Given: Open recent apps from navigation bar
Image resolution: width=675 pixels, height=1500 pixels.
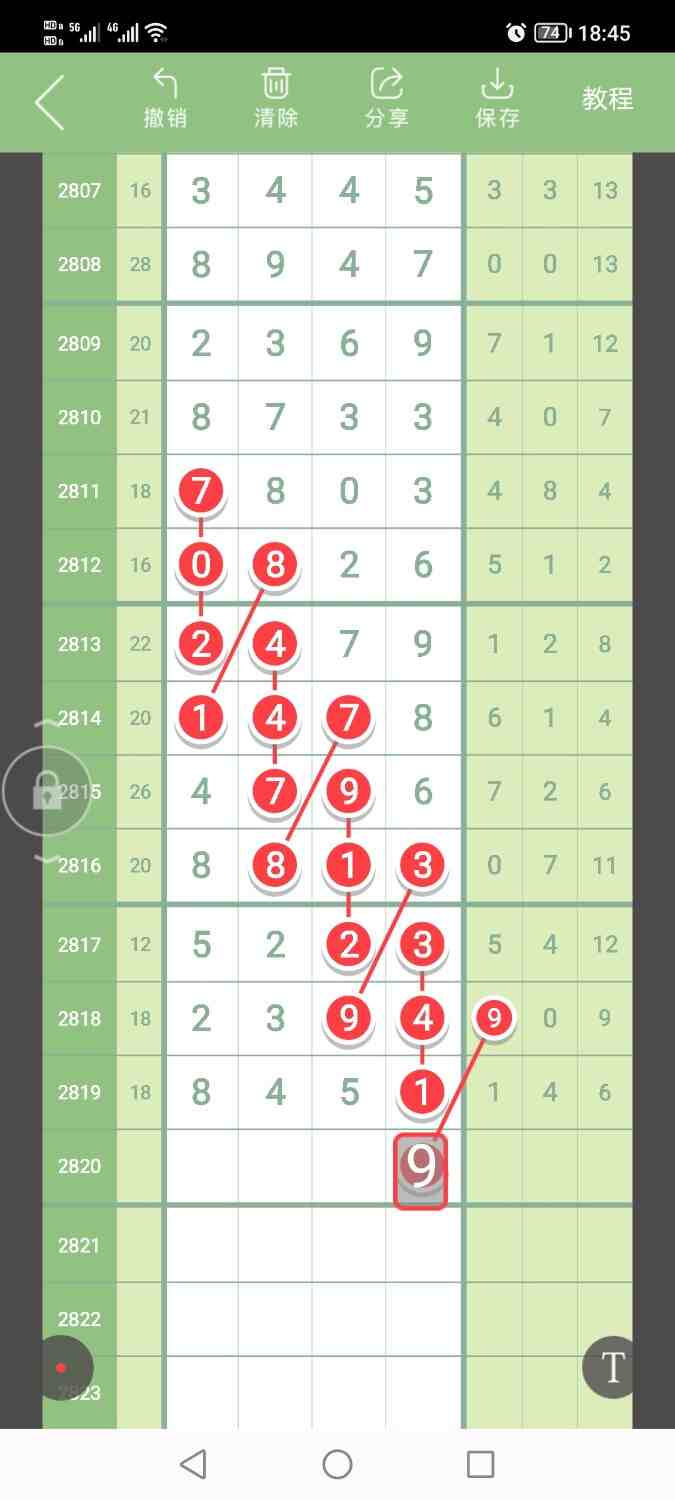Looking at the screenshot, I should coord(481,1465).
